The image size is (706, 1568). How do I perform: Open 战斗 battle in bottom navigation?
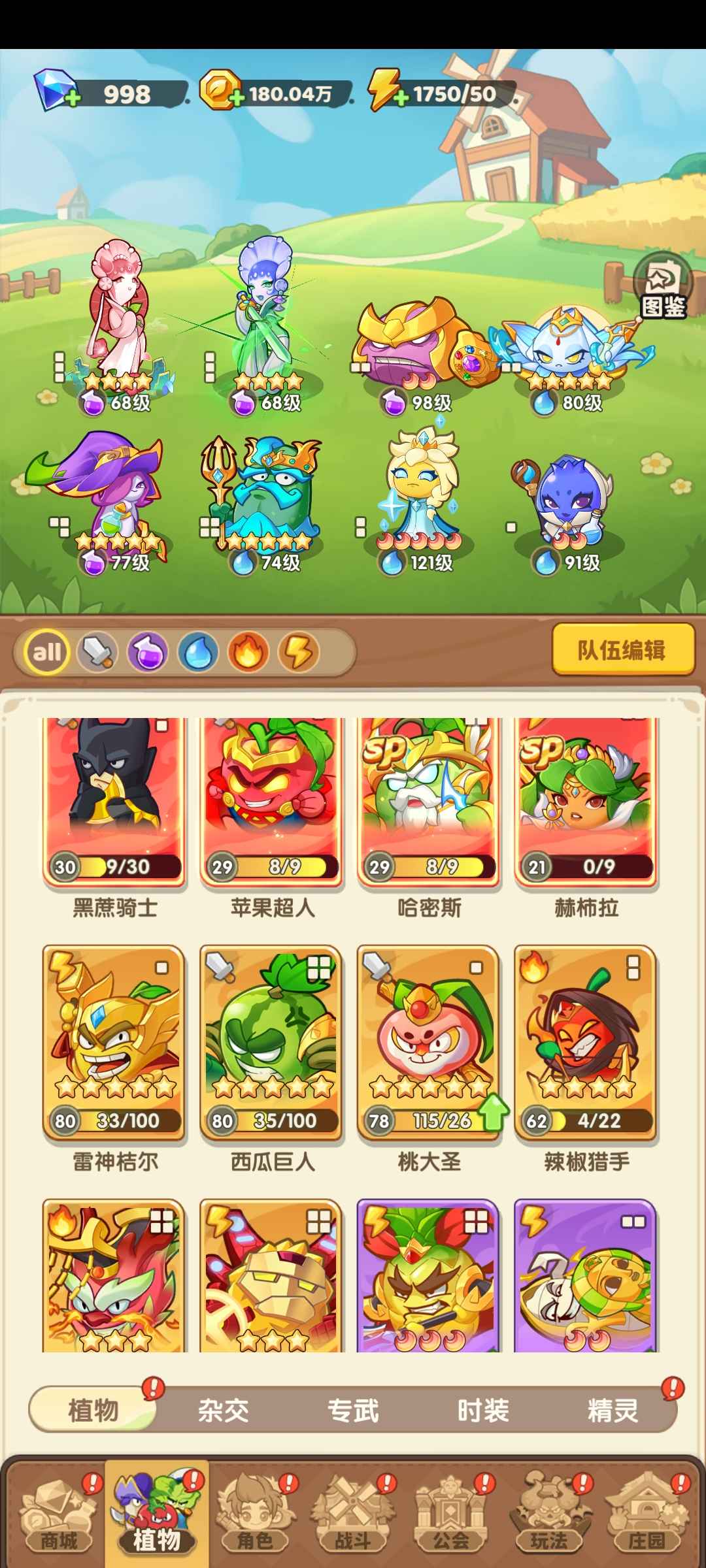pos(353,1516)
